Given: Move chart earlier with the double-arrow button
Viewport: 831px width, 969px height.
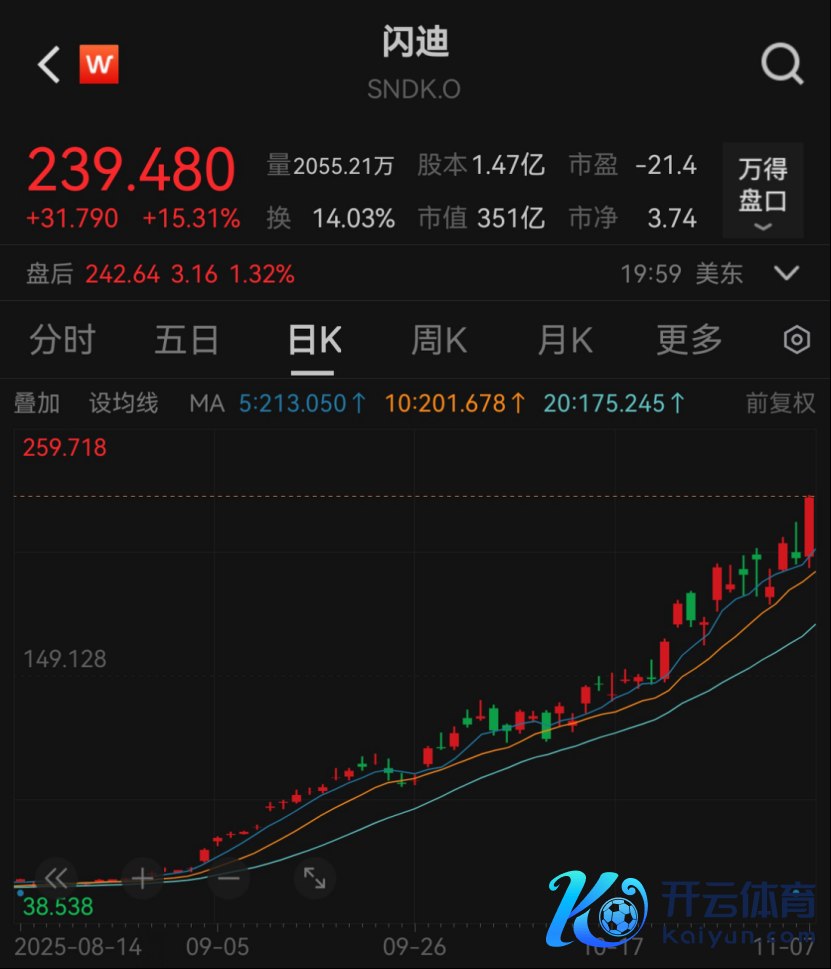Looking at the screenshot, I should click(56, 878).
